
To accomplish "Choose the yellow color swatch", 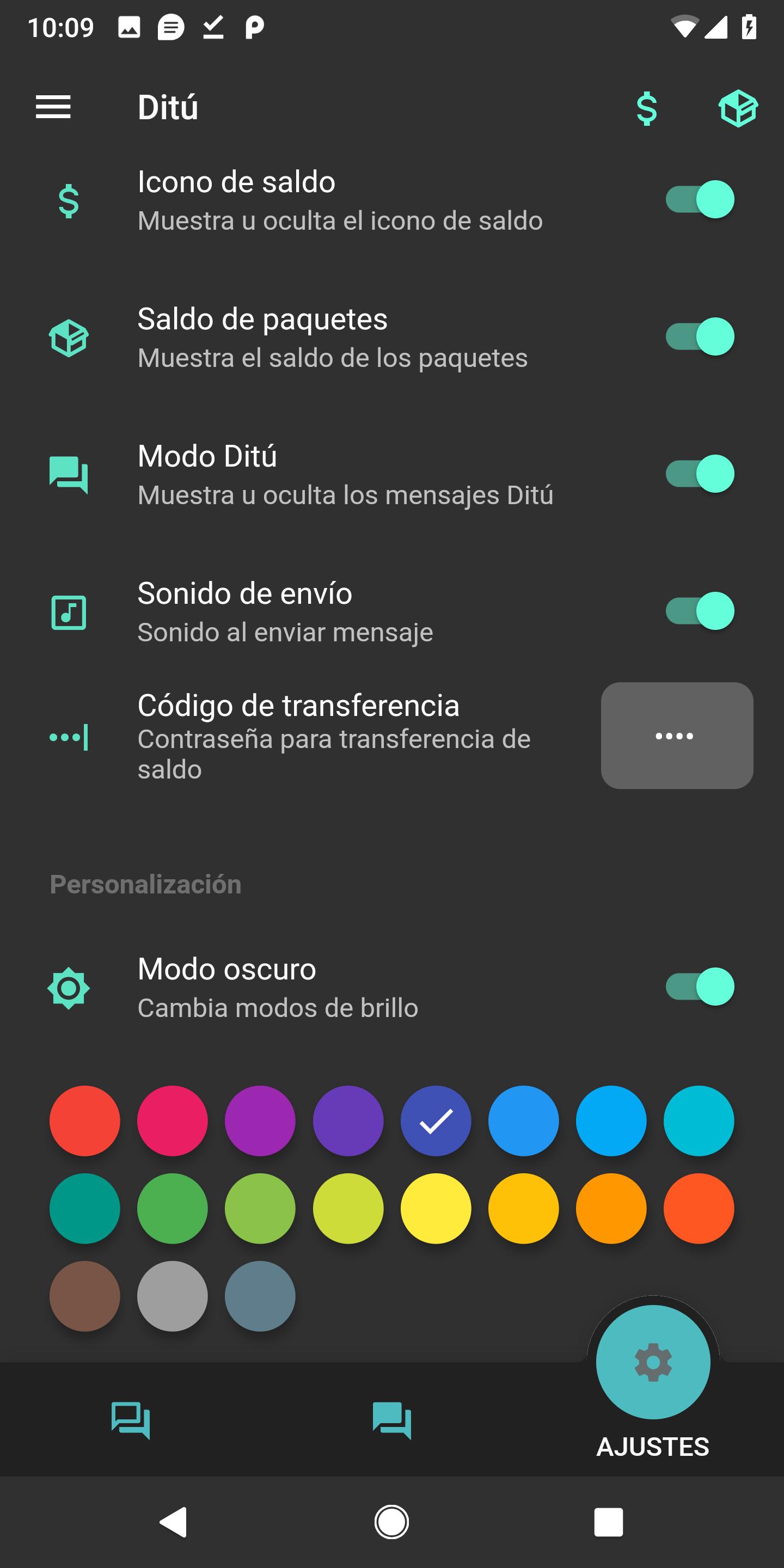I will [436, 1208].
